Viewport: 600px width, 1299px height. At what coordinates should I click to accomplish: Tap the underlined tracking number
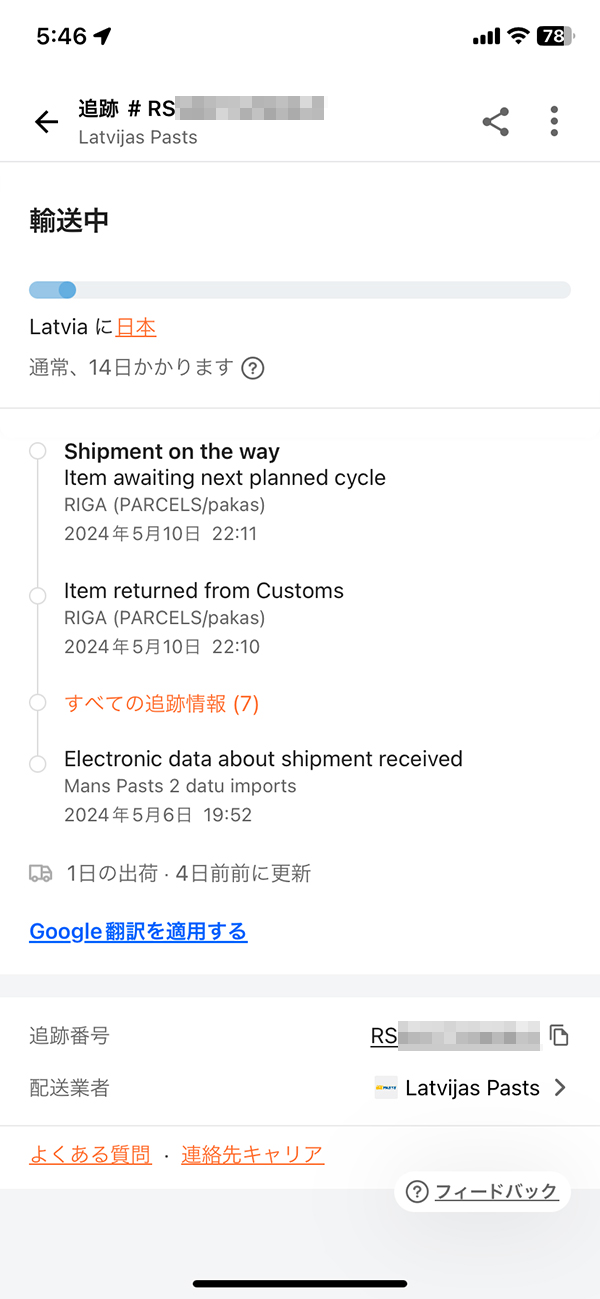tap(455, 1035)
